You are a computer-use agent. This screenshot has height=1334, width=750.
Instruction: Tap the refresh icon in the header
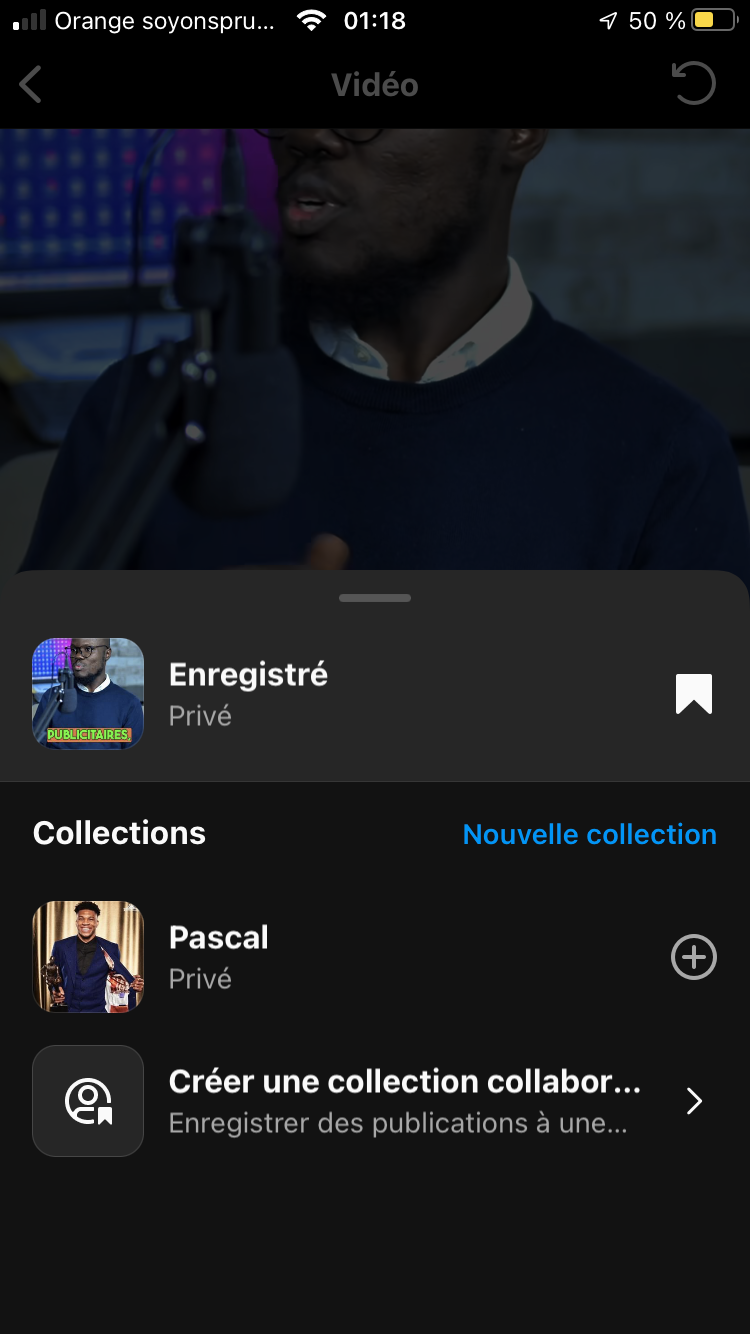[x=694, y=84]
